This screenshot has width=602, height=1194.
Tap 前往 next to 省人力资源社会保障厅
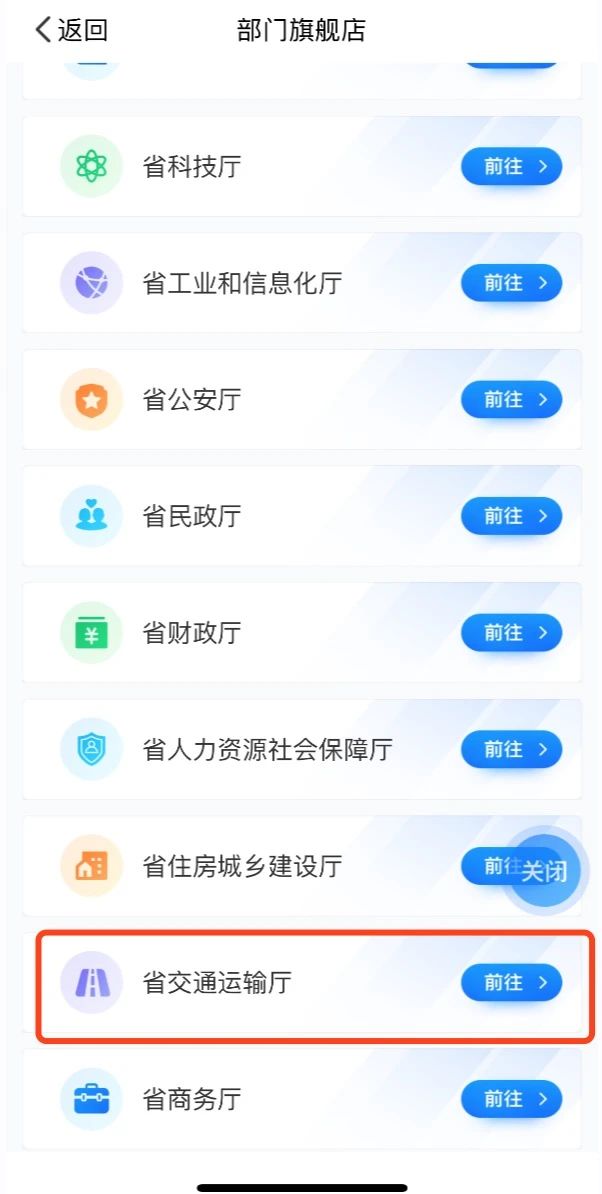tap(511, 750)
